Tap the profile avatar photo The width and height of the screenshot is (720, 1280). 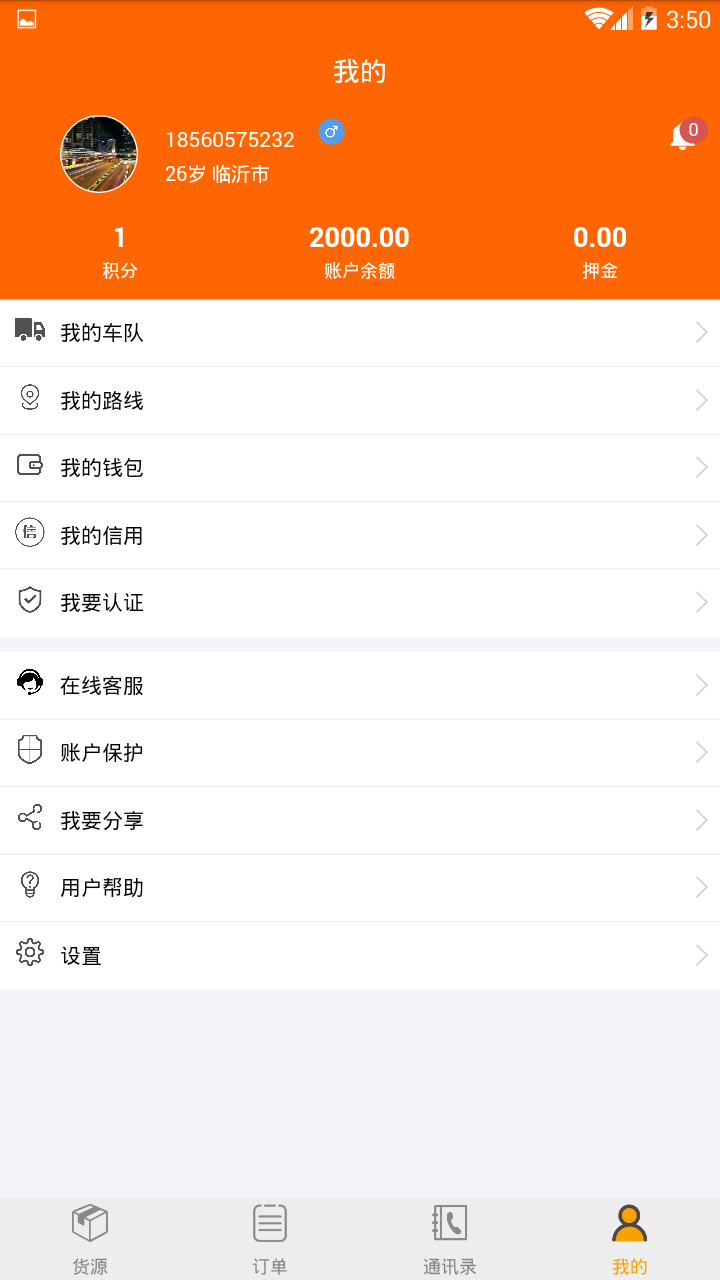click(x=99, y=154)
